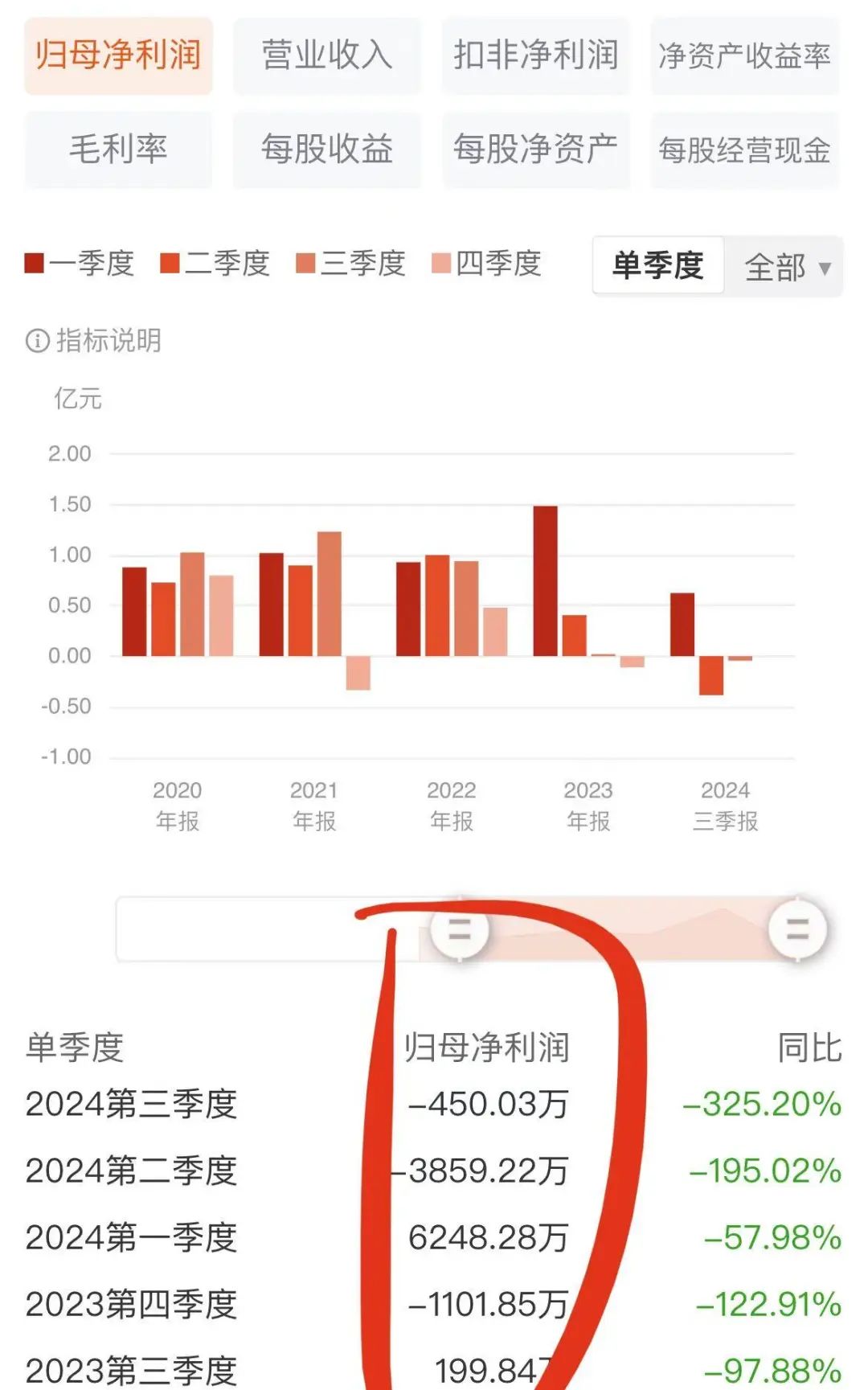Tap the right range slider handle
The image size is (868, 1390).
(x=797, y=929)
